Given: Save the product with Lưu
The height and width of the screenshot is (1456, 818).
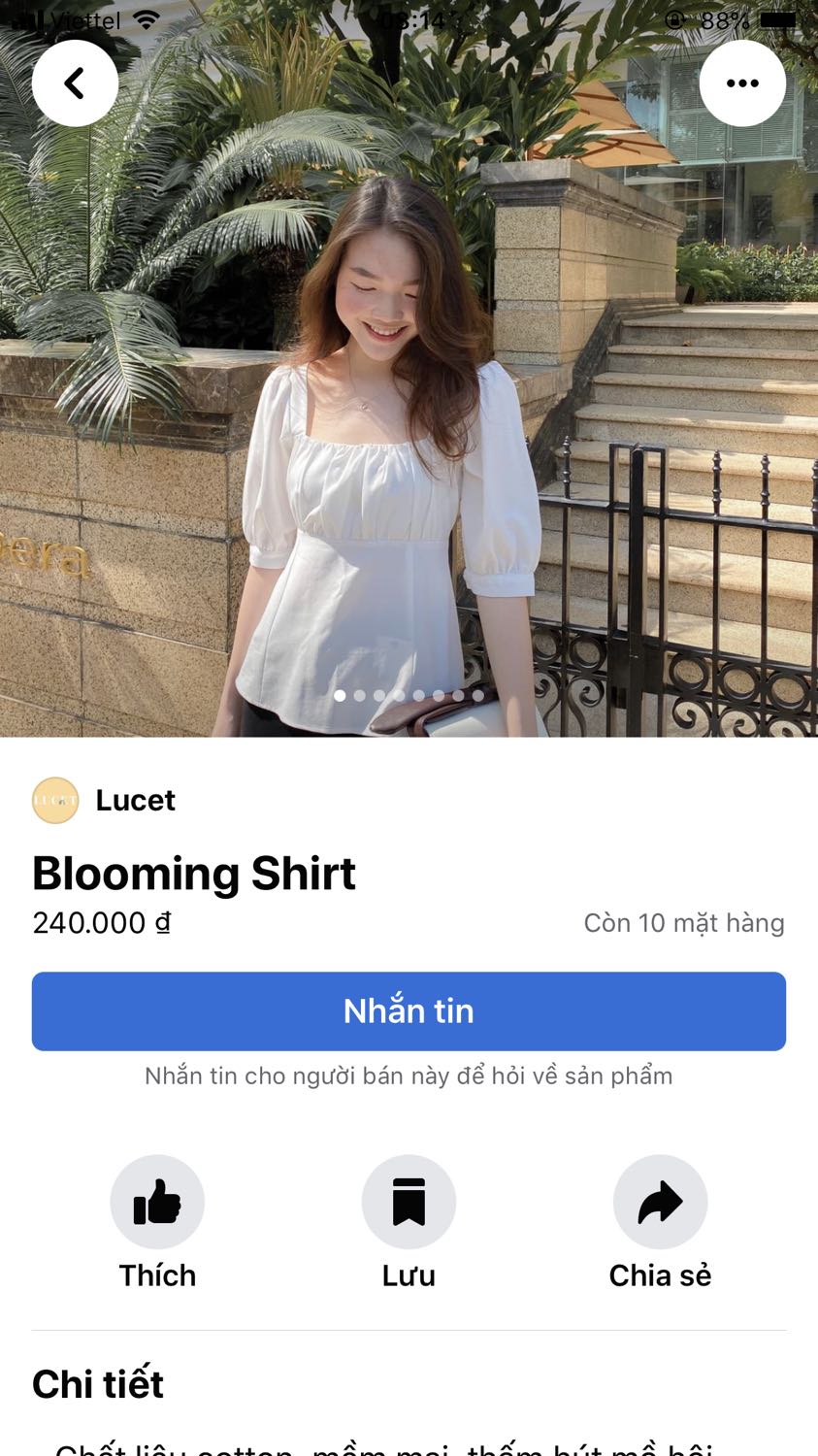Looking at the screenshot, I should point(409,1203).
